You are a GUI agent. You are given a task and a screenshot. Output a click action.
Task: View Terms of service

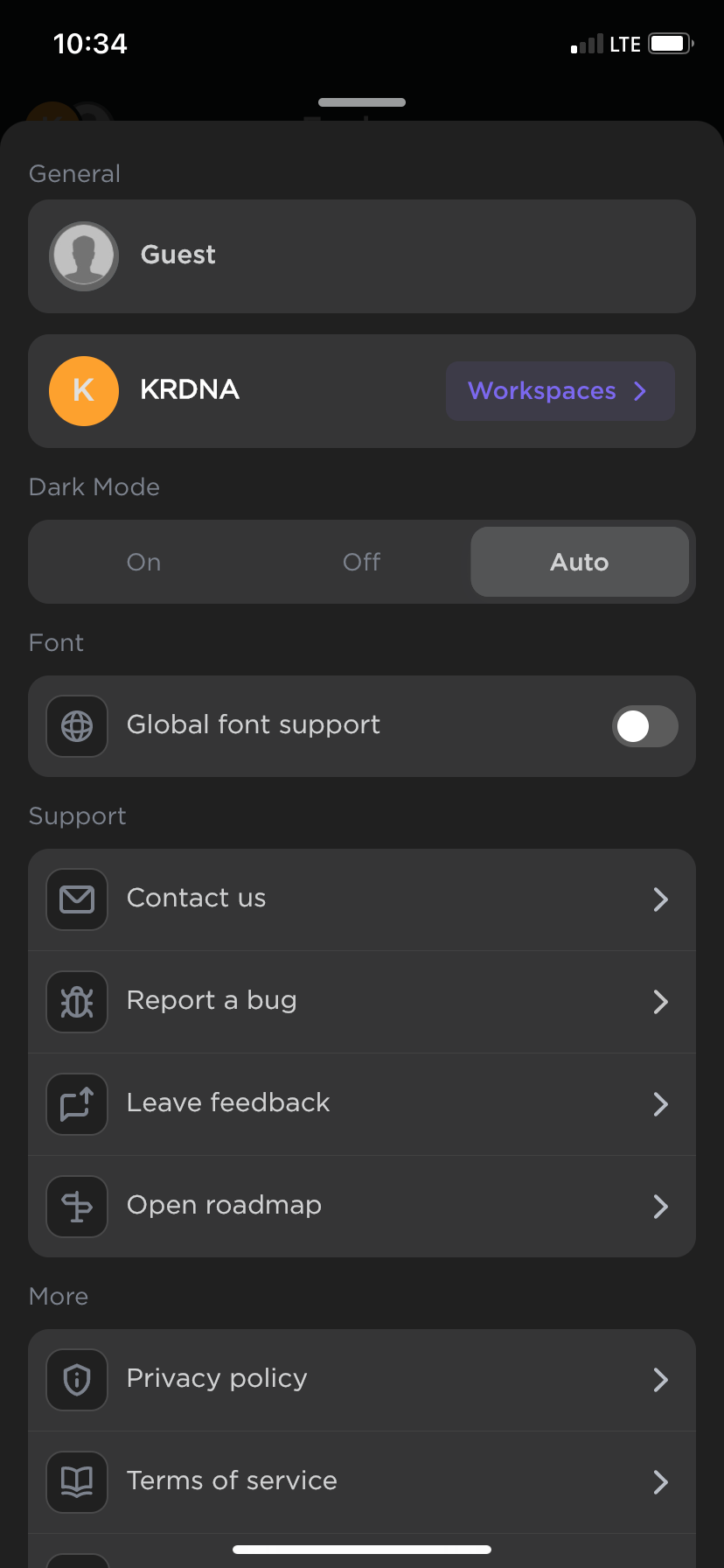coord(362,1482)
